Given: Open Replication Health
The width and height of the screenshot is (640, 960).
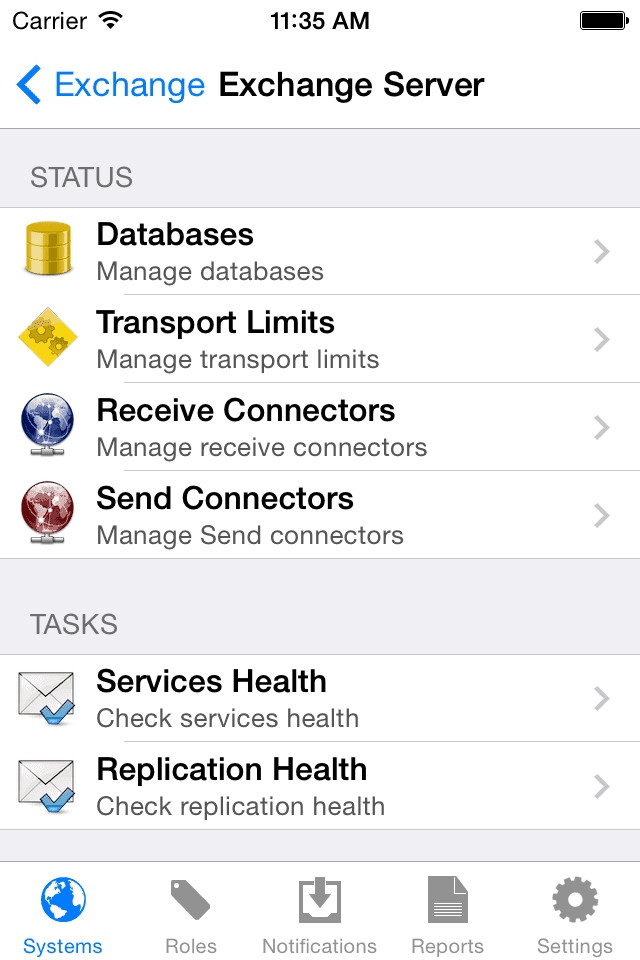Looking at the screenshot, I should point(320,786).
